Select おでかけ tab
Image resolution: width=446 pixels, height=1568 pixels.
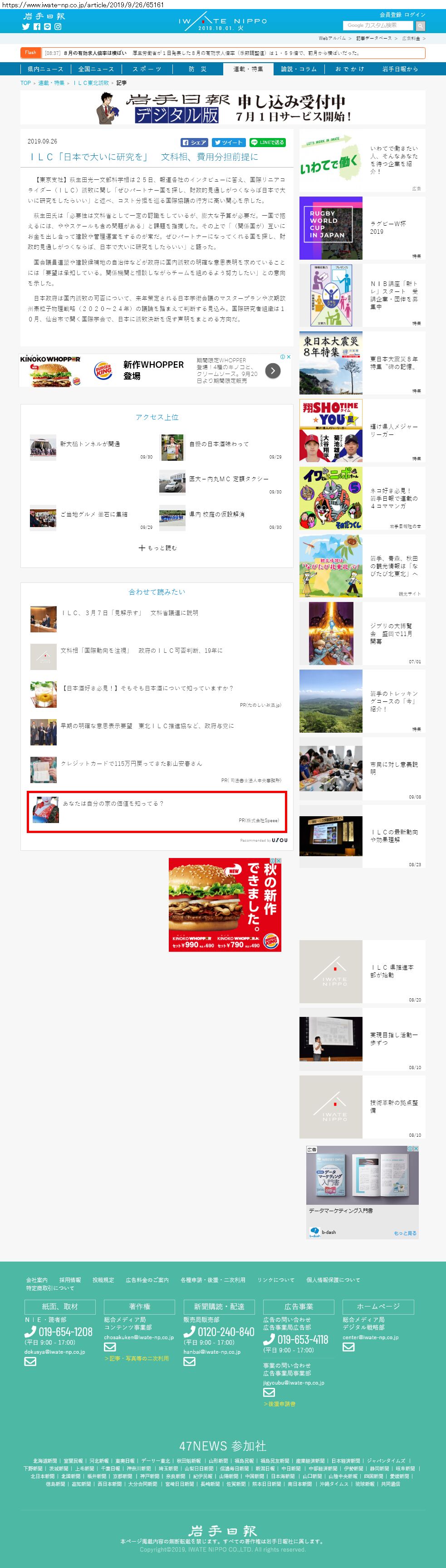(350, 69)
